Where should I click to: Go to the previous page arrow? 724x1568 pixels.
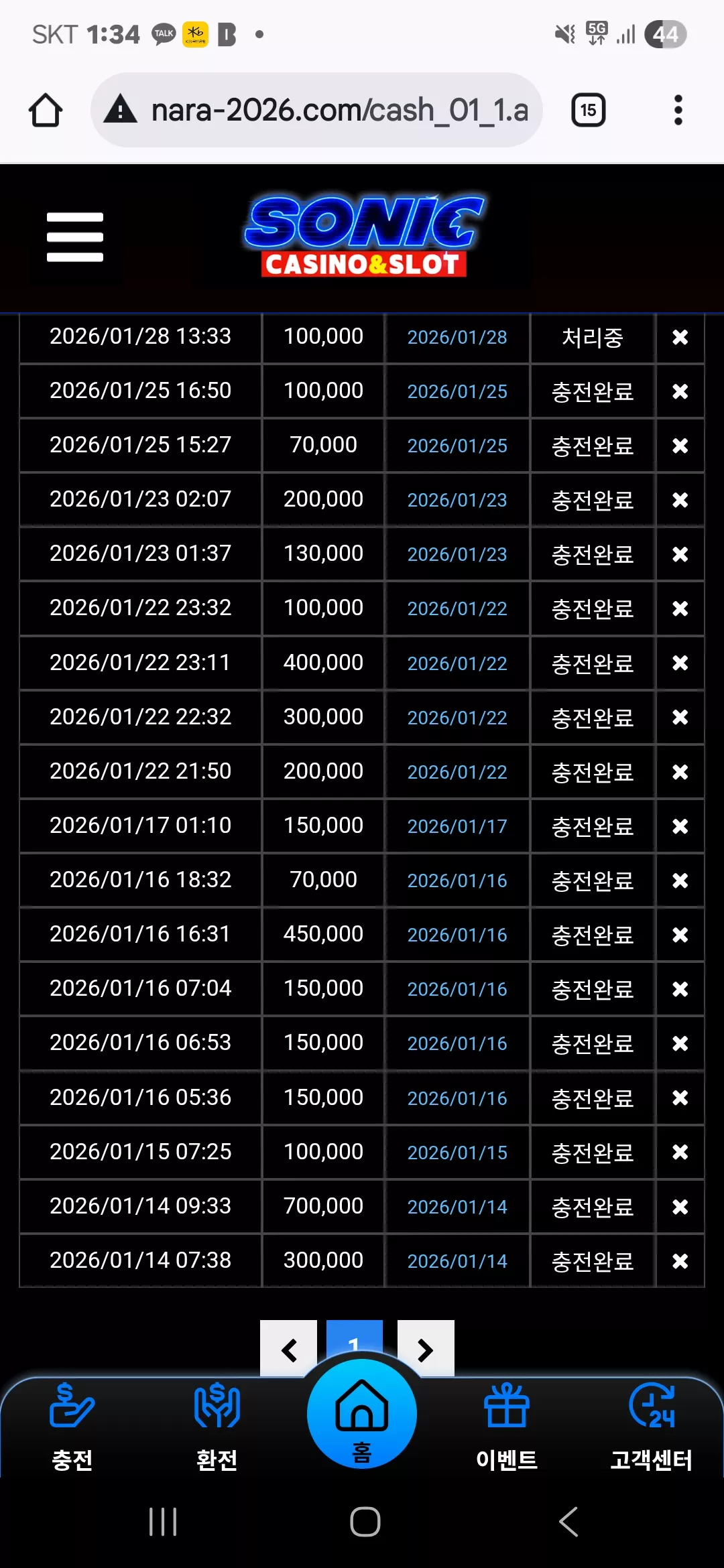point(289,1348)
